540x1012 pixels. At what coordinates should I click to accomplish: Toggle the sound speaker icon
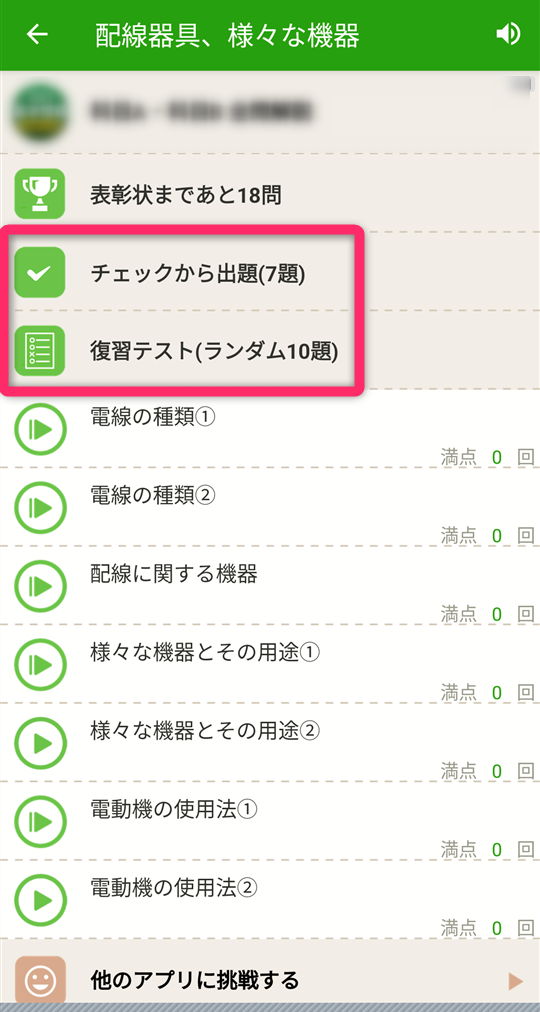pyautogui.click(x=508, y=35)
